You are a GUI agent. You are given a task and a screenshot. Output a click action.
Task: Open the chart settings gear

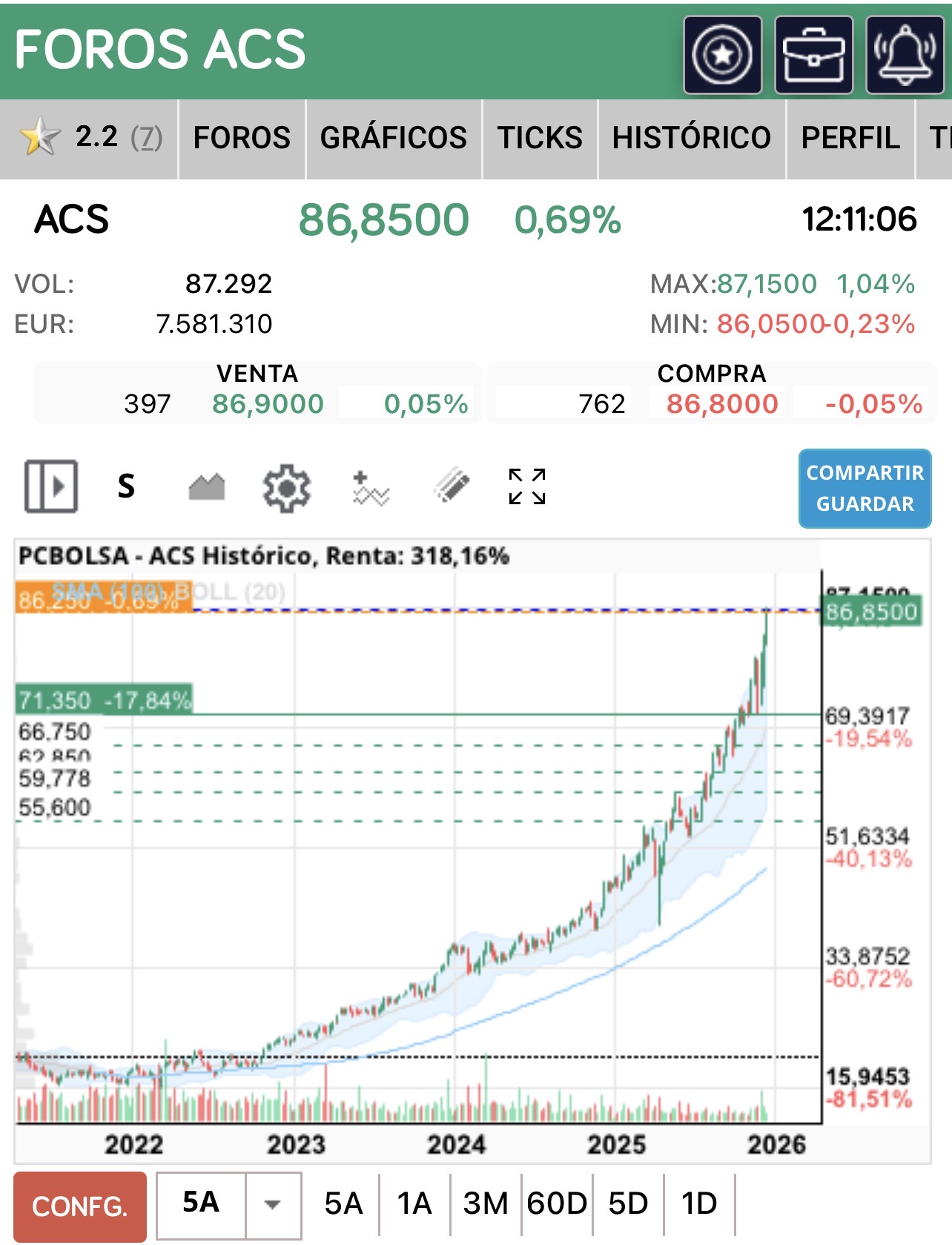[285, 488]
